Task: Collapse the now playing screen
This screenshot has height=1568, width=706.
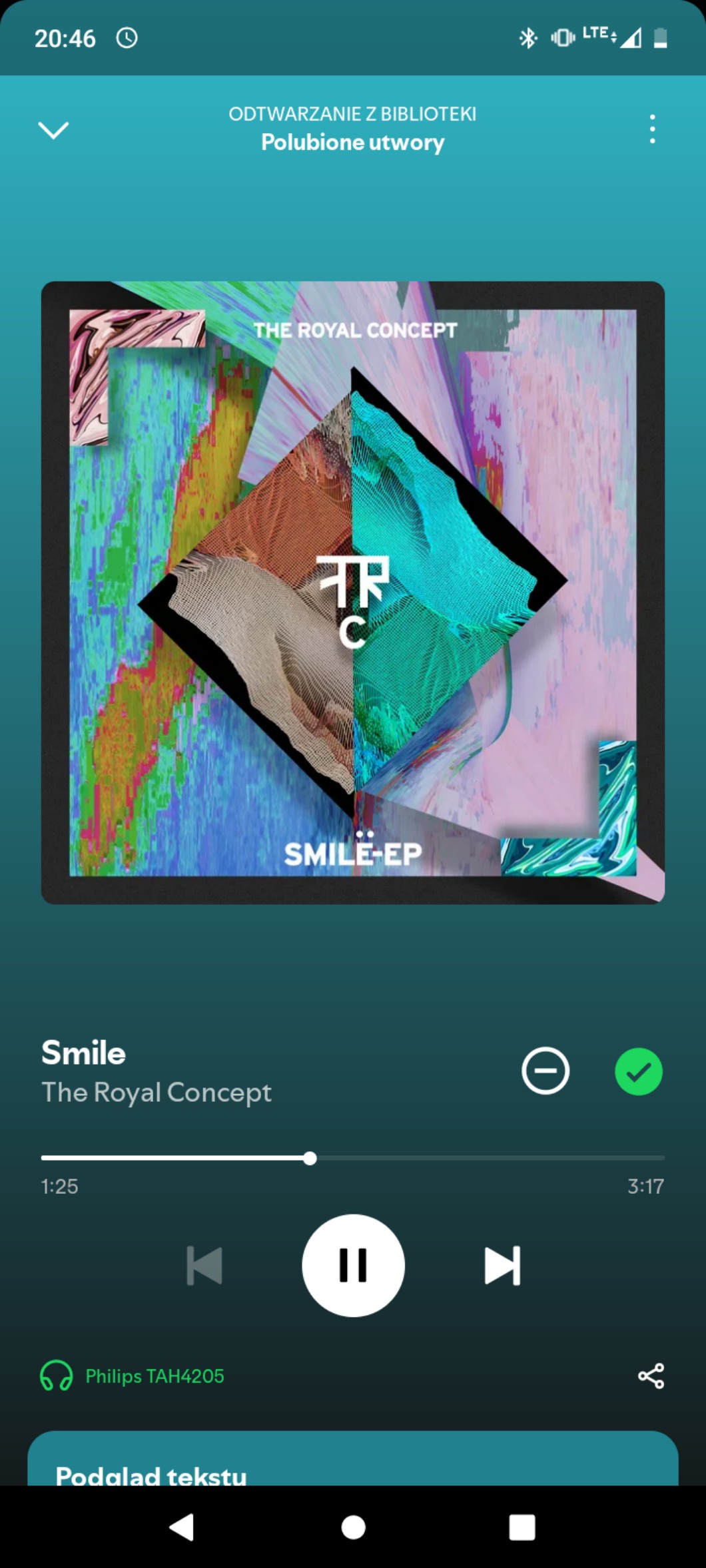Action: click(53, 130)
